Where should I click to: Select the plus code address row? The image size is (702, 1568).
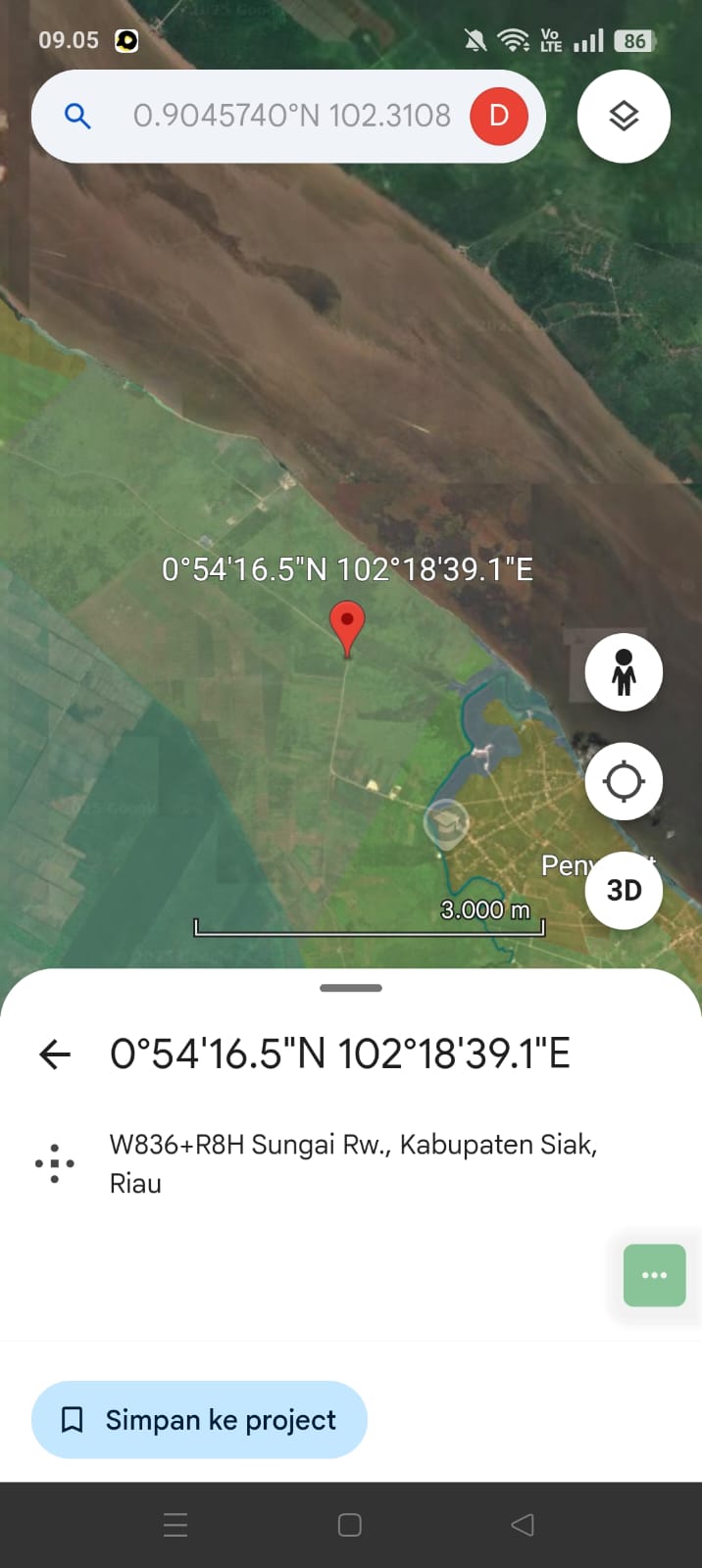pos(353,1163)
